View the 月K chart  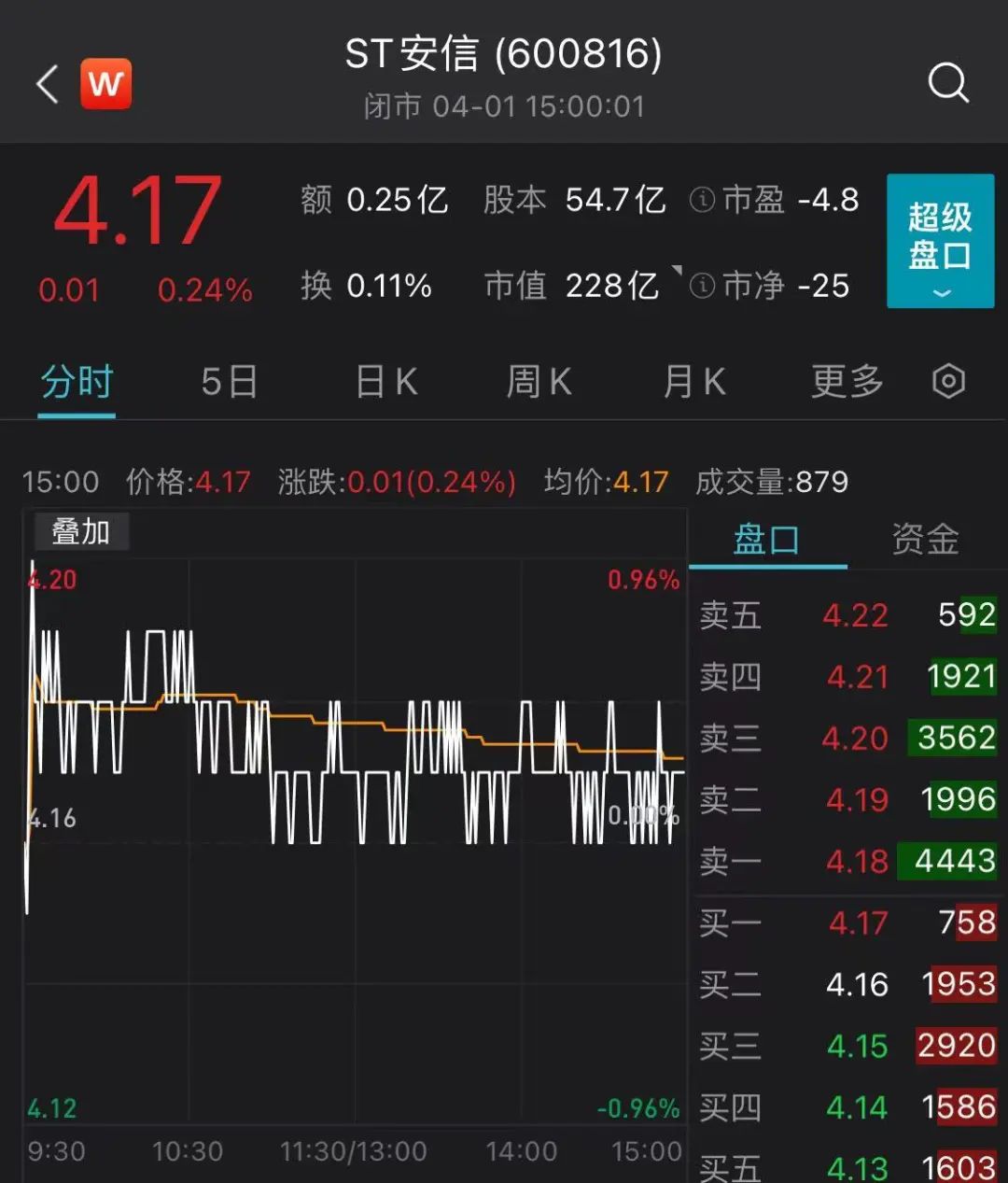(x=693, y=382)
